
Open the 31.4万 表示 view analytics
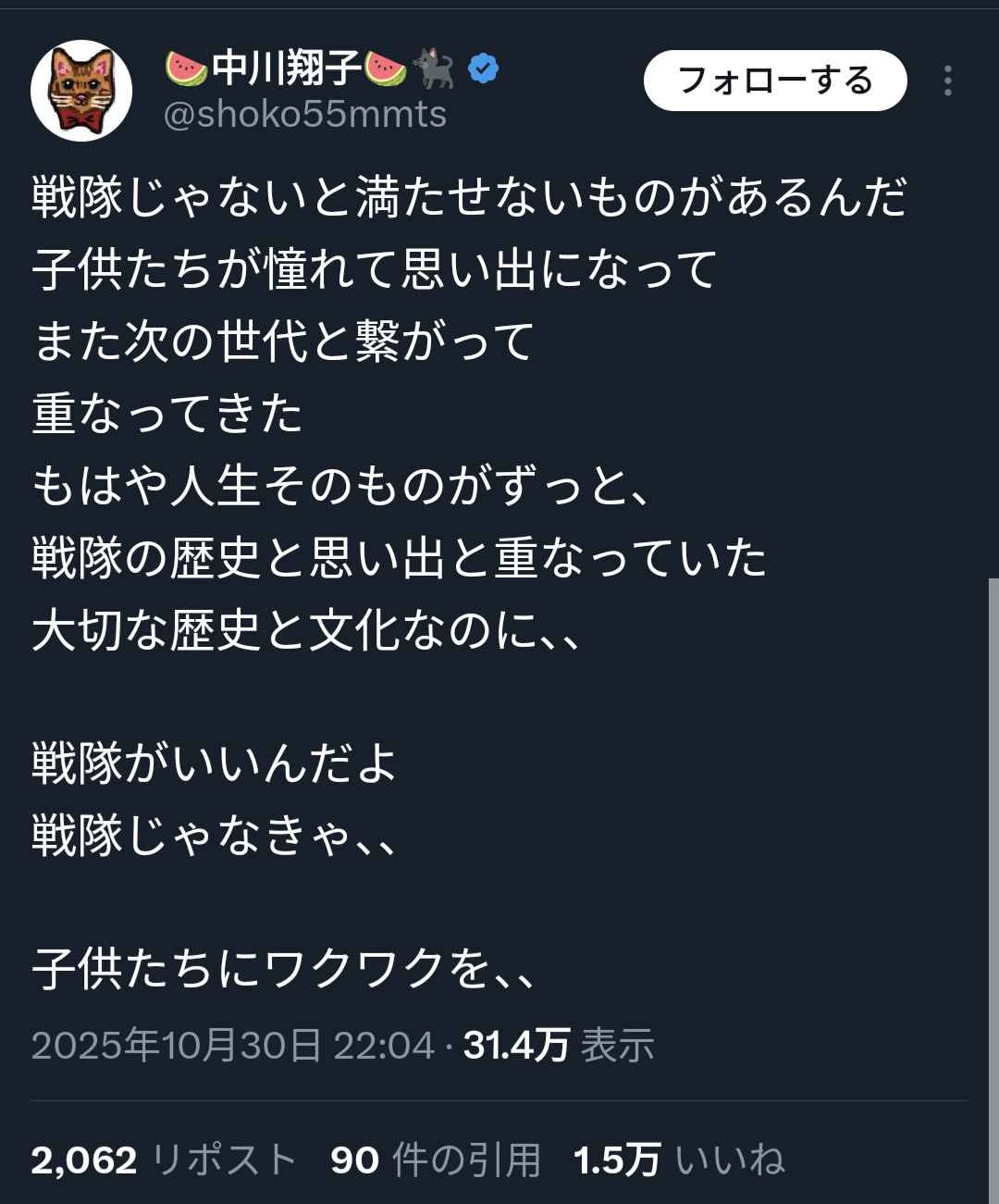click(559, 1045)
